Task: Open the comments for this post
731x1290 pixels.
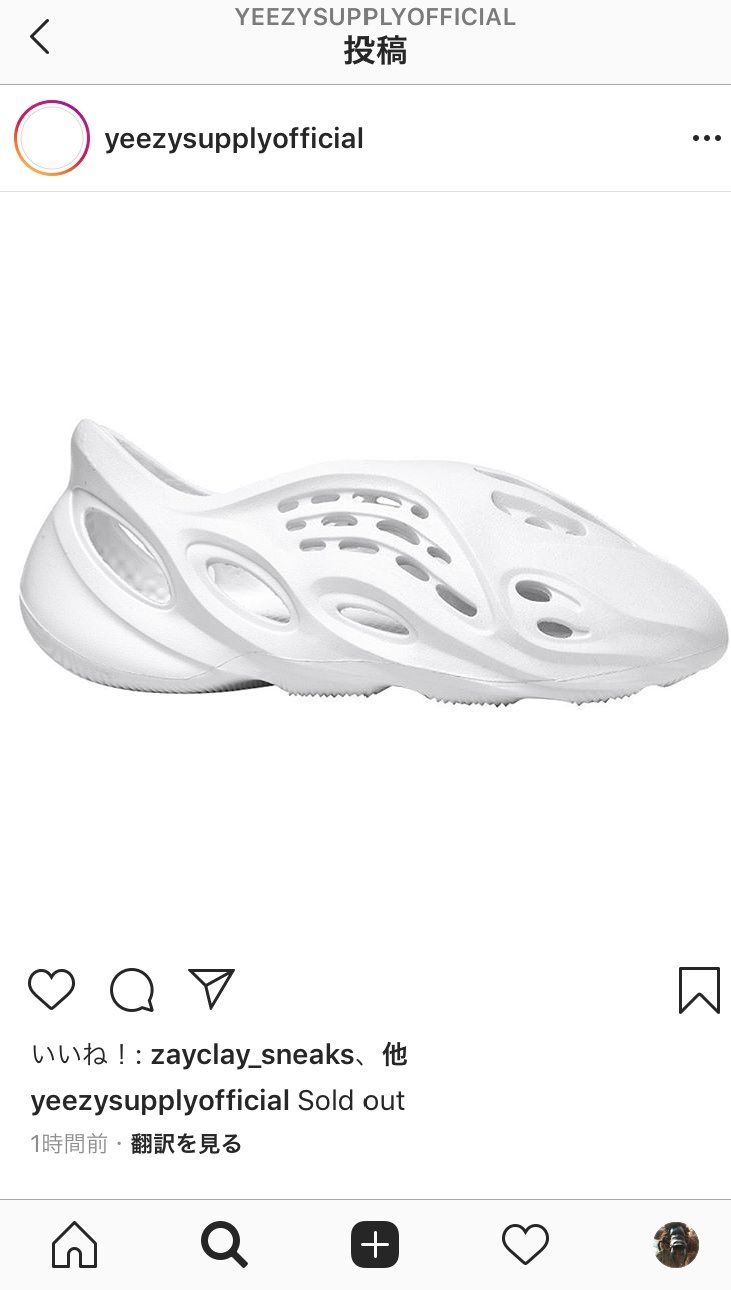Action: pos(132,990)
